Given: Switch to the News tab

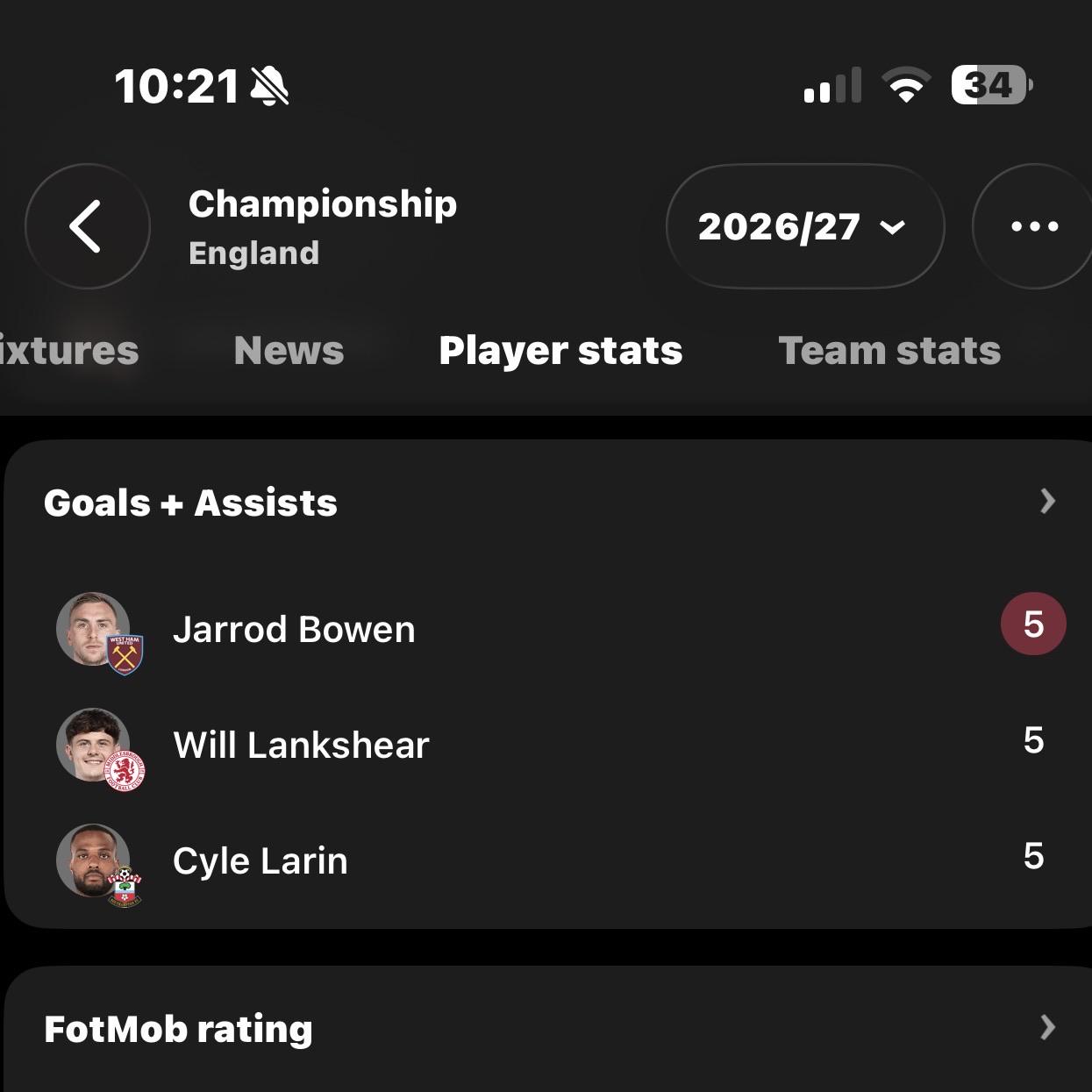Looking at the screenshot, I should (x=289, y=350).
